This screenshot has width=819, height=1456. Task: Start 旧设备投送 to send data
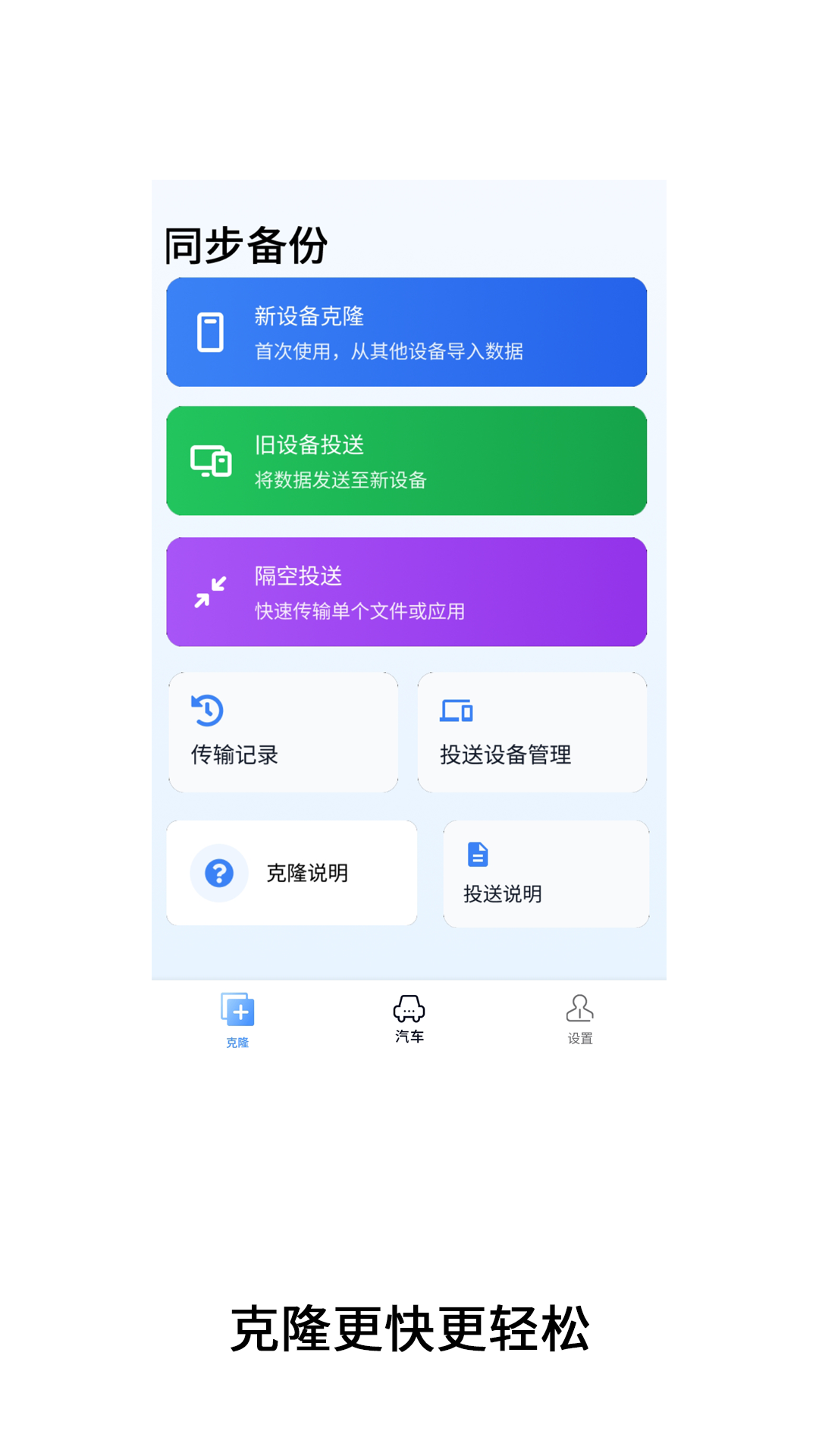click(x=407, y=460)
